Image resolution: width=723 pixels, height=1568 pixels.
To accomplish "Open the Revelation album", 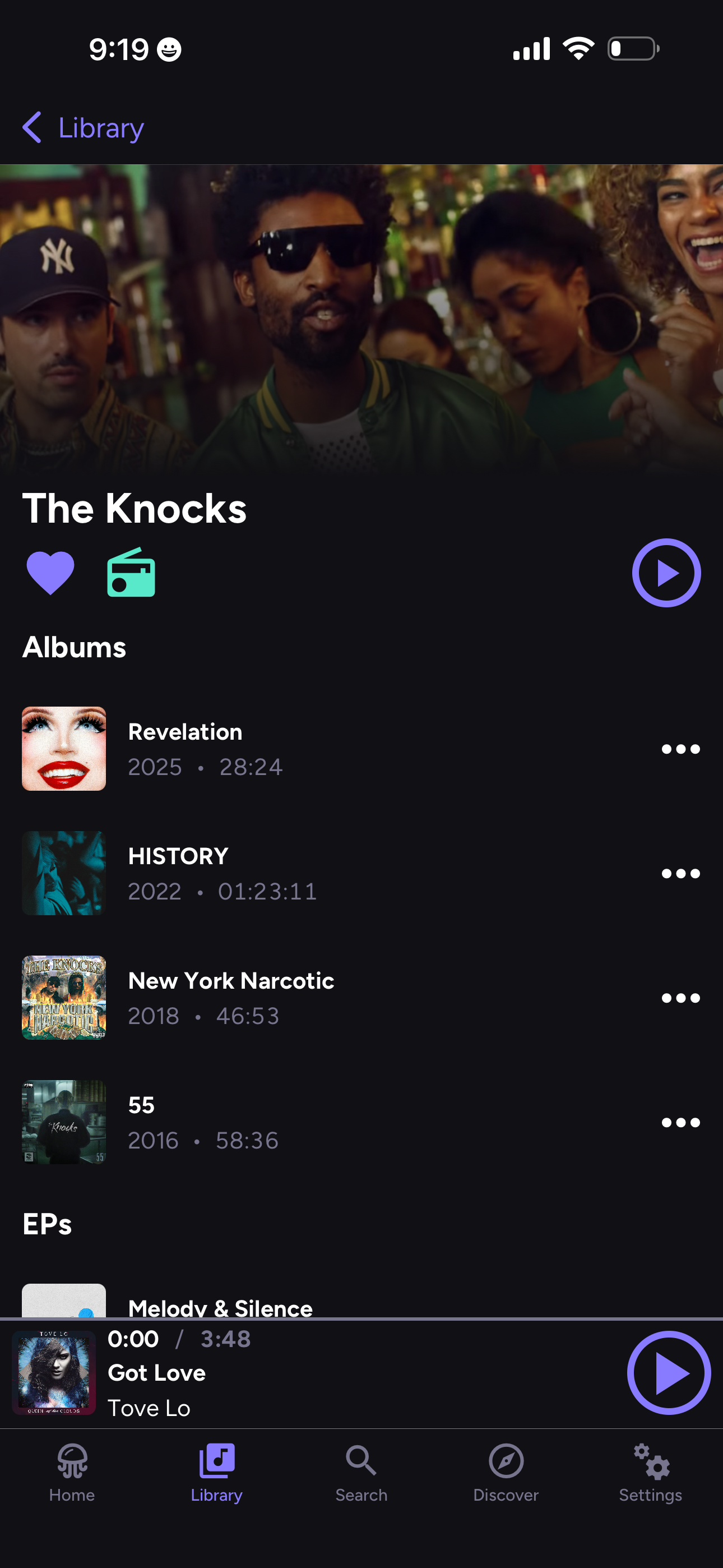I will (x=185, y=748).
